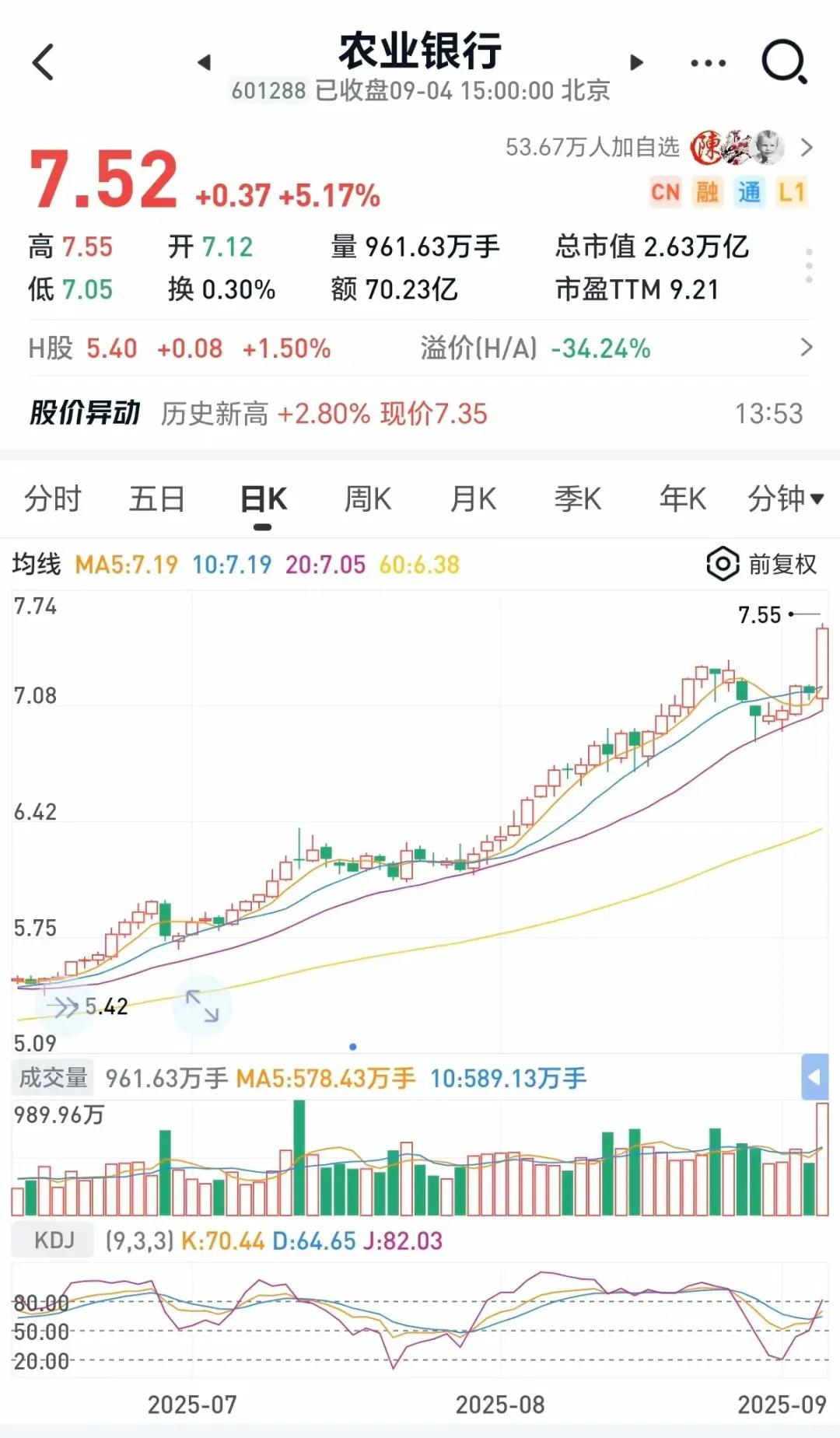Image resolution: width=840 pixels, height=1438 pixels.
Task: Go back from the 农业银行 stock page
Action: 44,62
